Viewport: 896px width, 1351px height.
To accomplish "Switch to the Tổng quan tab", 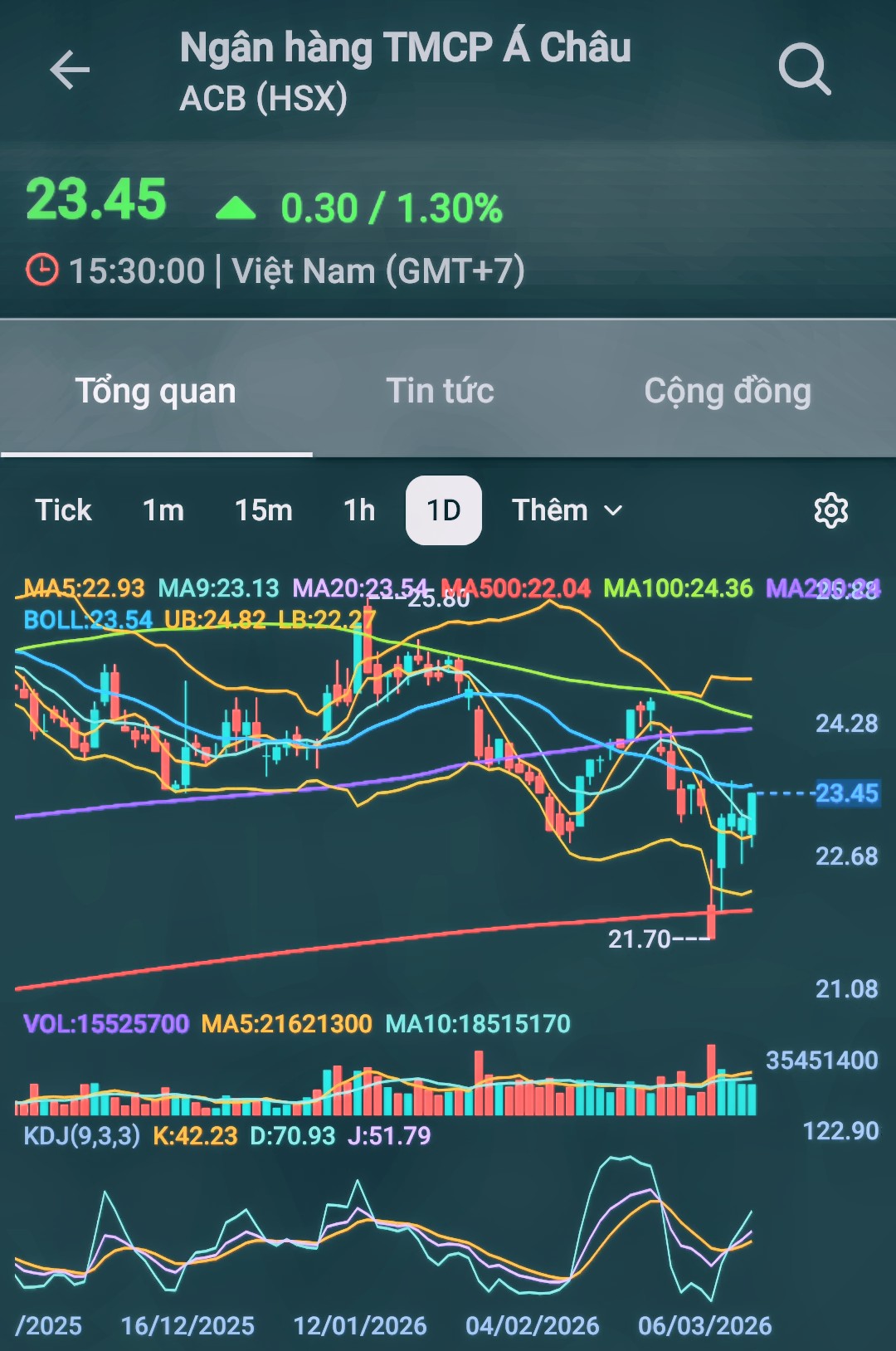I will [x=156, y=391].
